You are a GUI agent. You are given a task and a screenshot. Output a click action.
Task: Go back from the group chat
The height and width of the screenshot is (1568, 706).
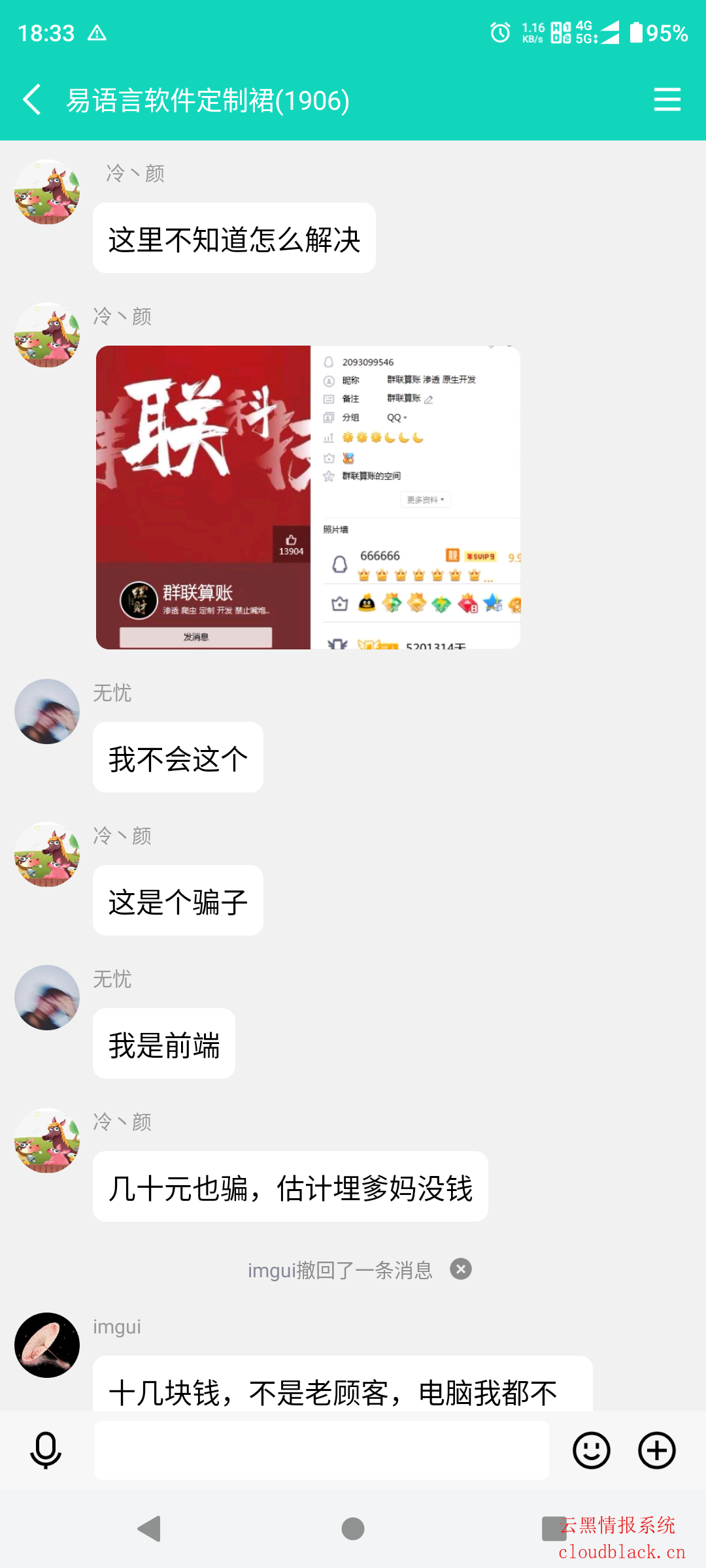32,100
